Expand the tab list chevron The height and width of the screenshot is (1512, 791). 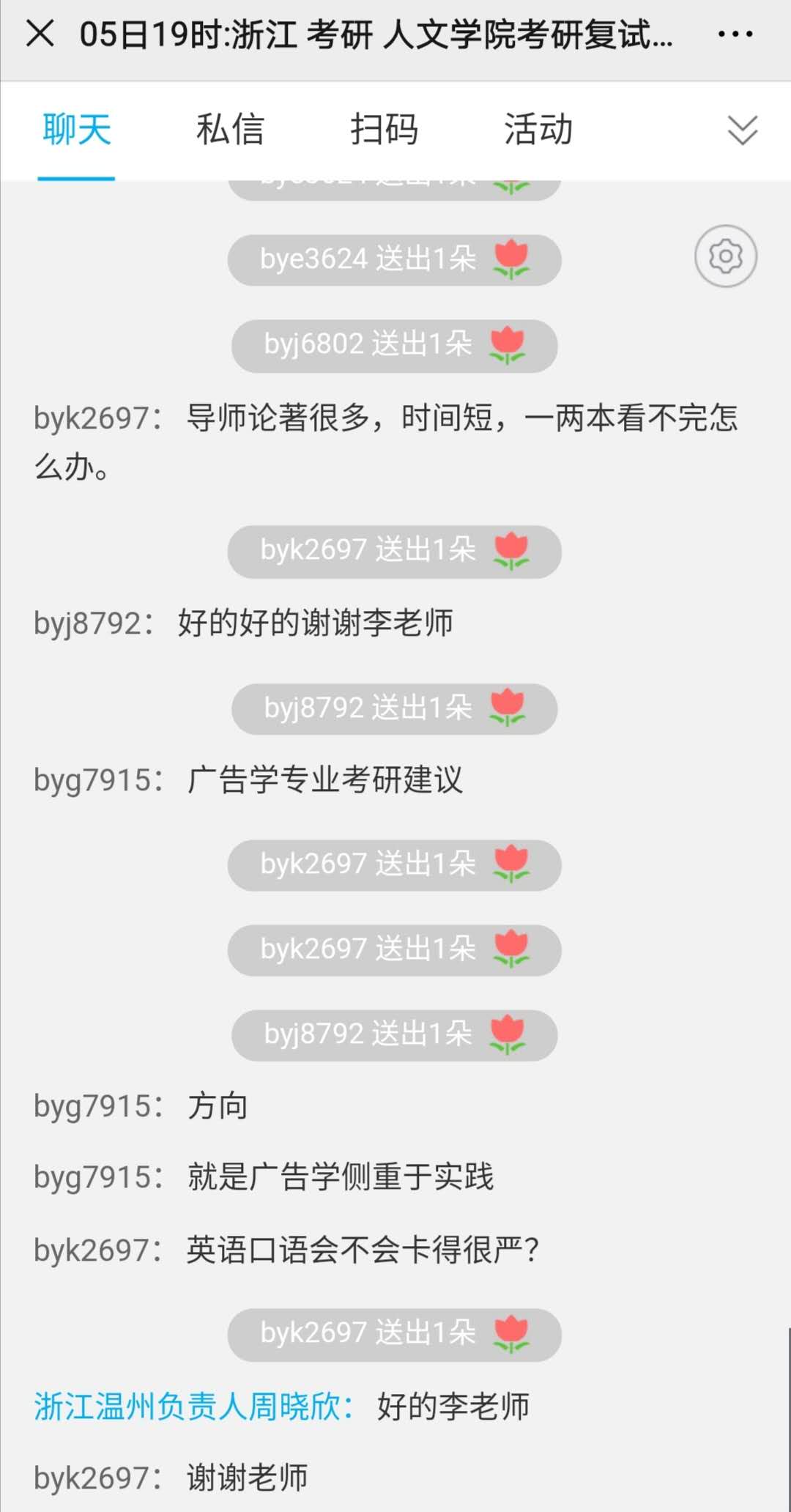pyautogui.click(x=742, y=130)
